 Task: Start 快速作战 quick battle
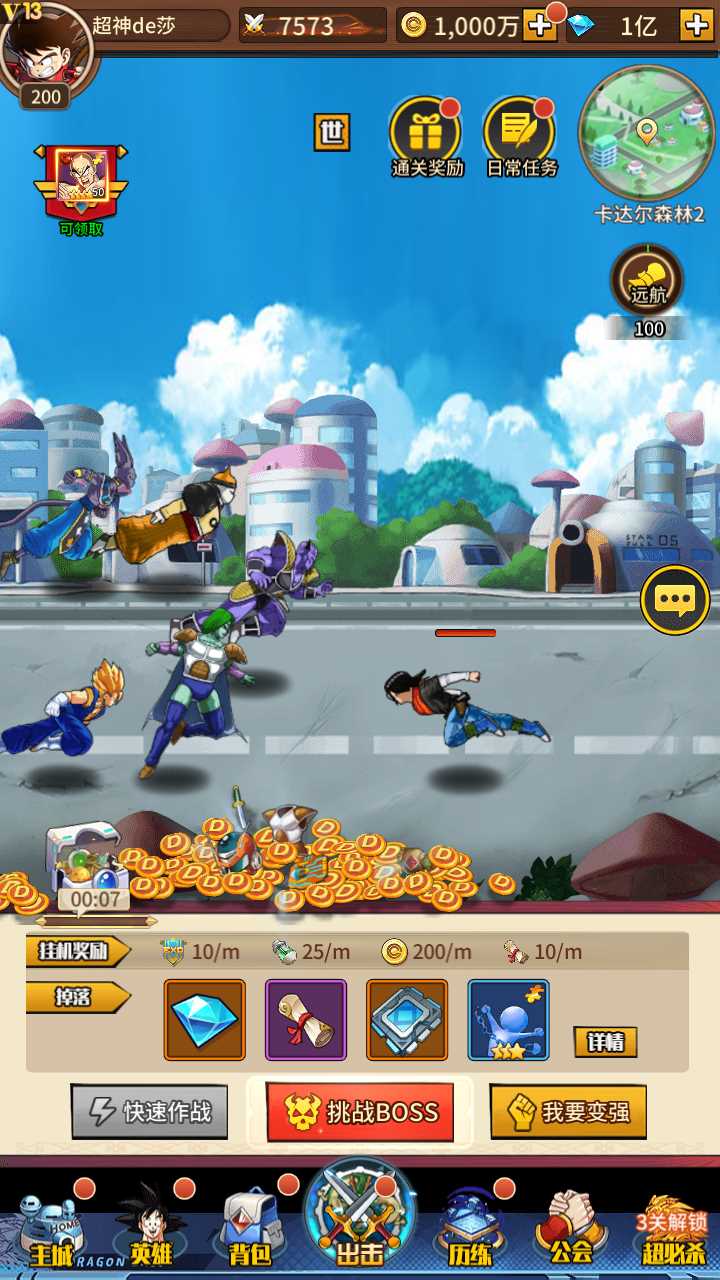pyautogui.click(x=150, y=1112)
